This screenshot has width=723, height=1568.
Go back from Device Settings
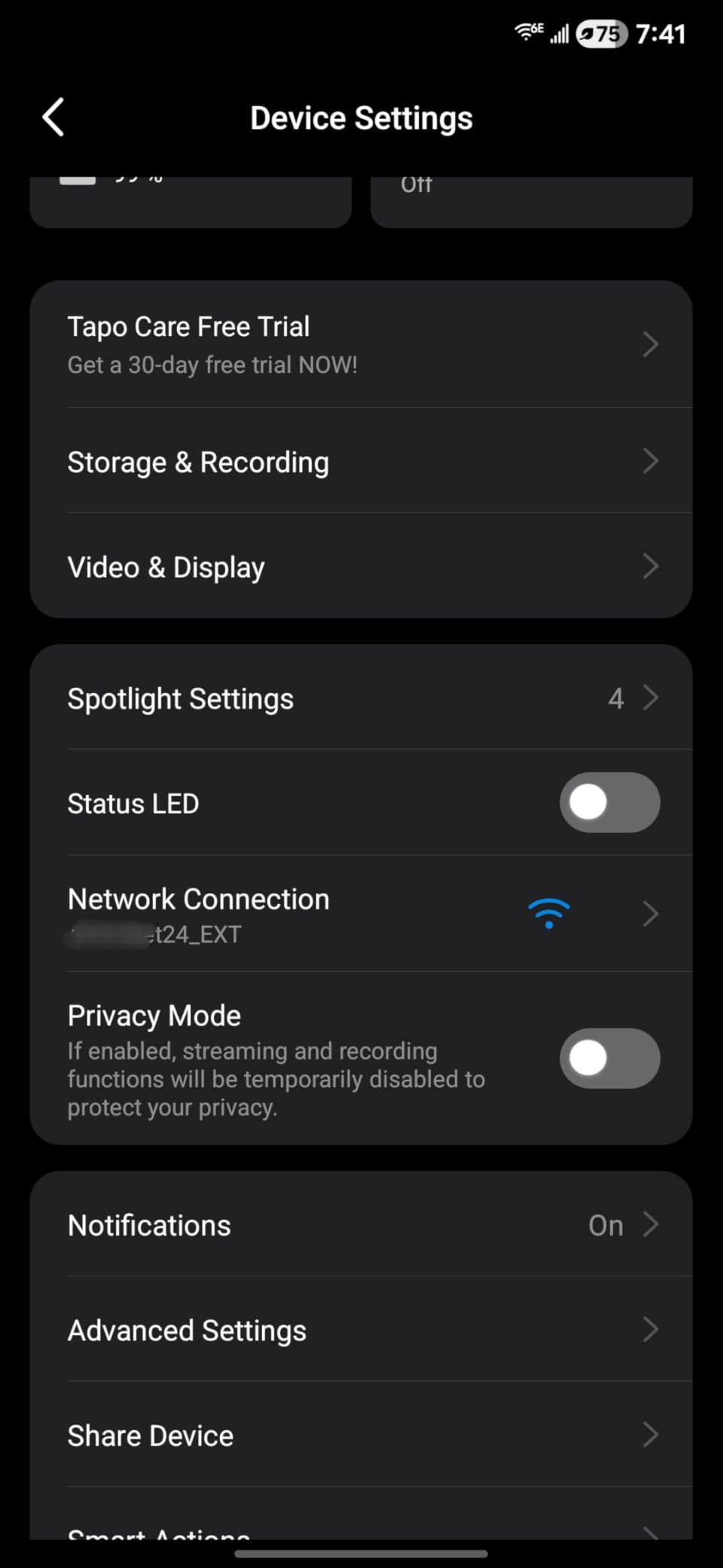(53, 118)
